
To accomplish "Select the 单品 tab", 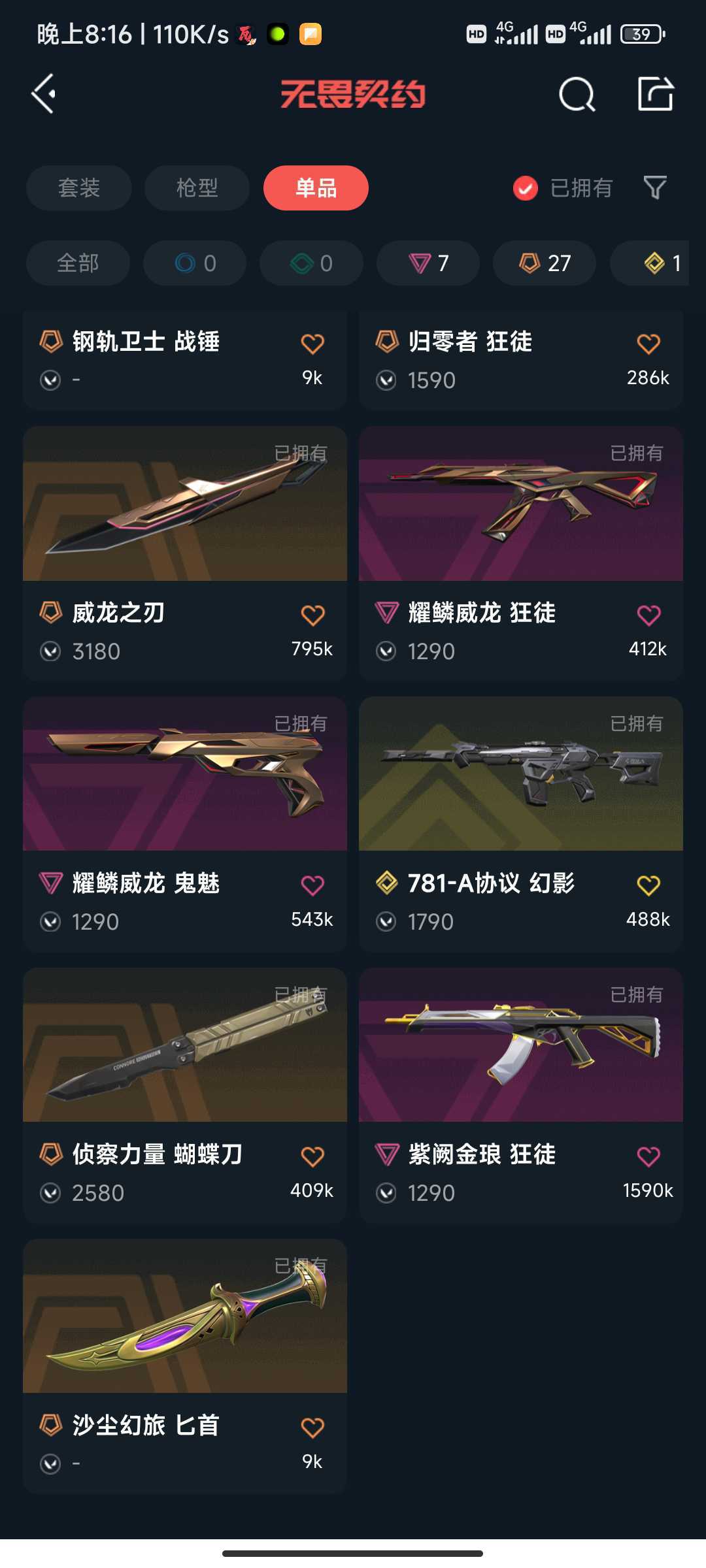I will click(316, 188).
